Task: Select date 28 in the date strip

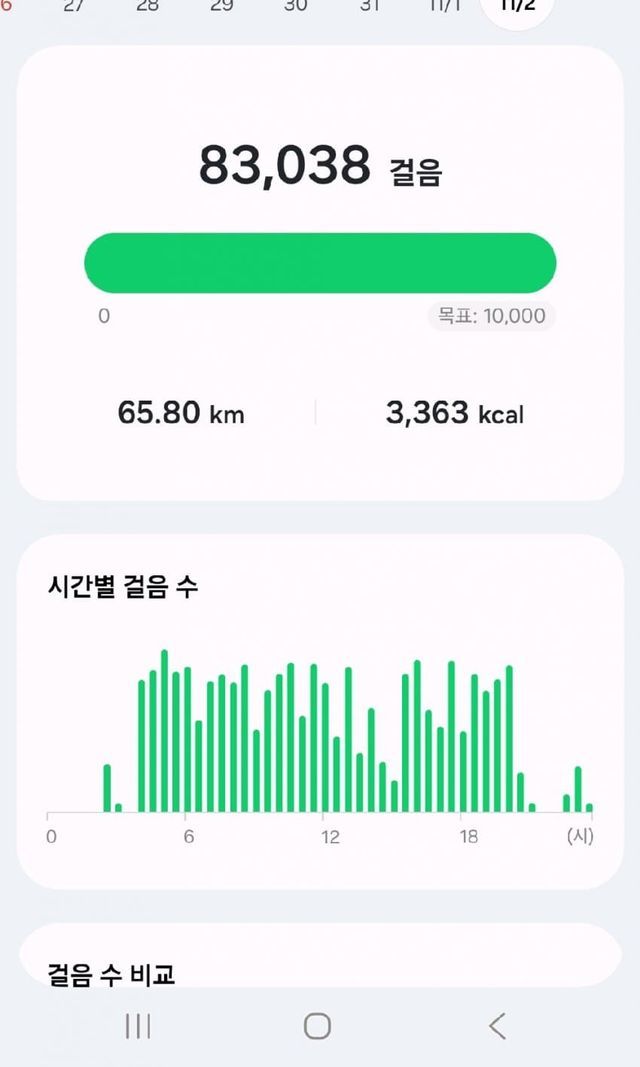Action: (x=147, y=5)
